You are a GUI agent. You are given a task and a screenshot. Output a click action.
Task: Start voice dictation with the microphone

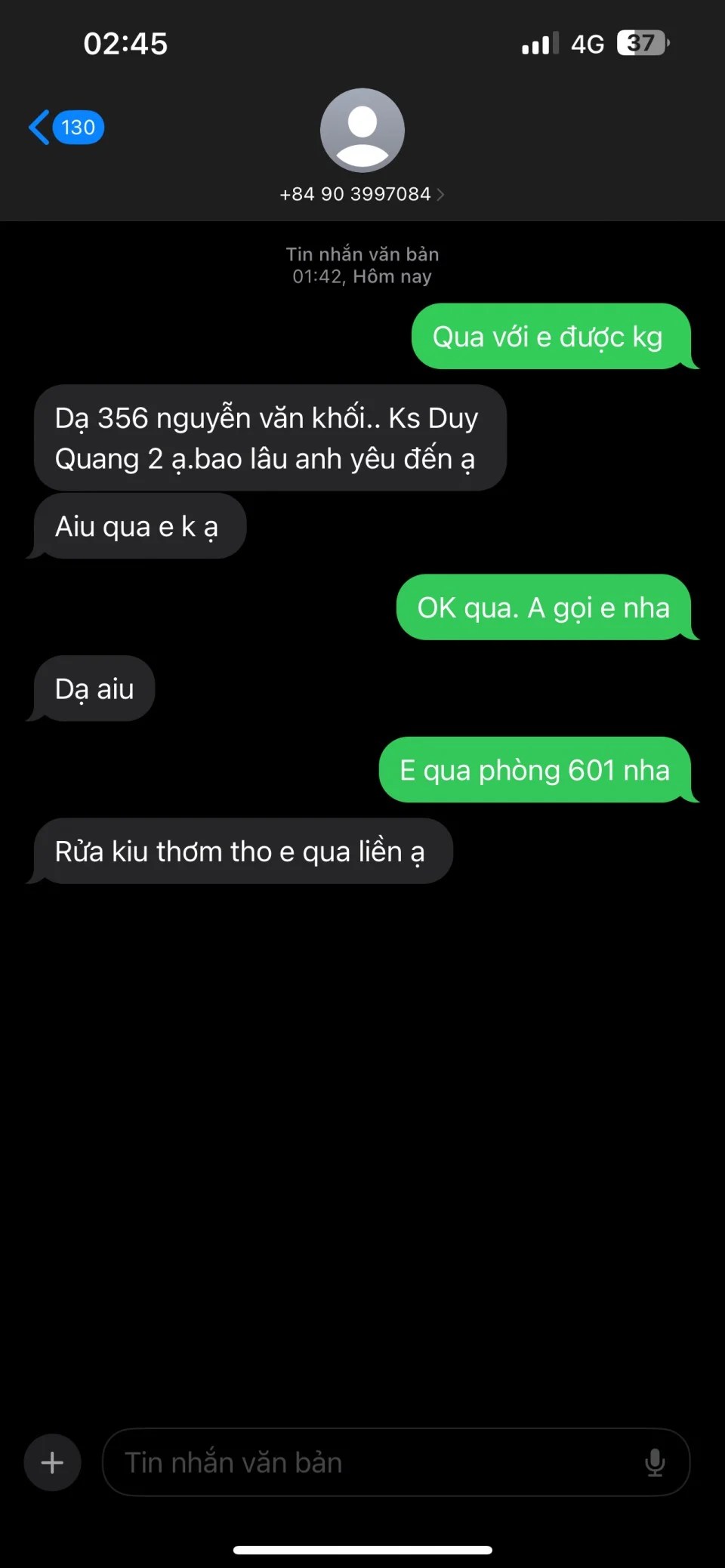(654, 1462)
